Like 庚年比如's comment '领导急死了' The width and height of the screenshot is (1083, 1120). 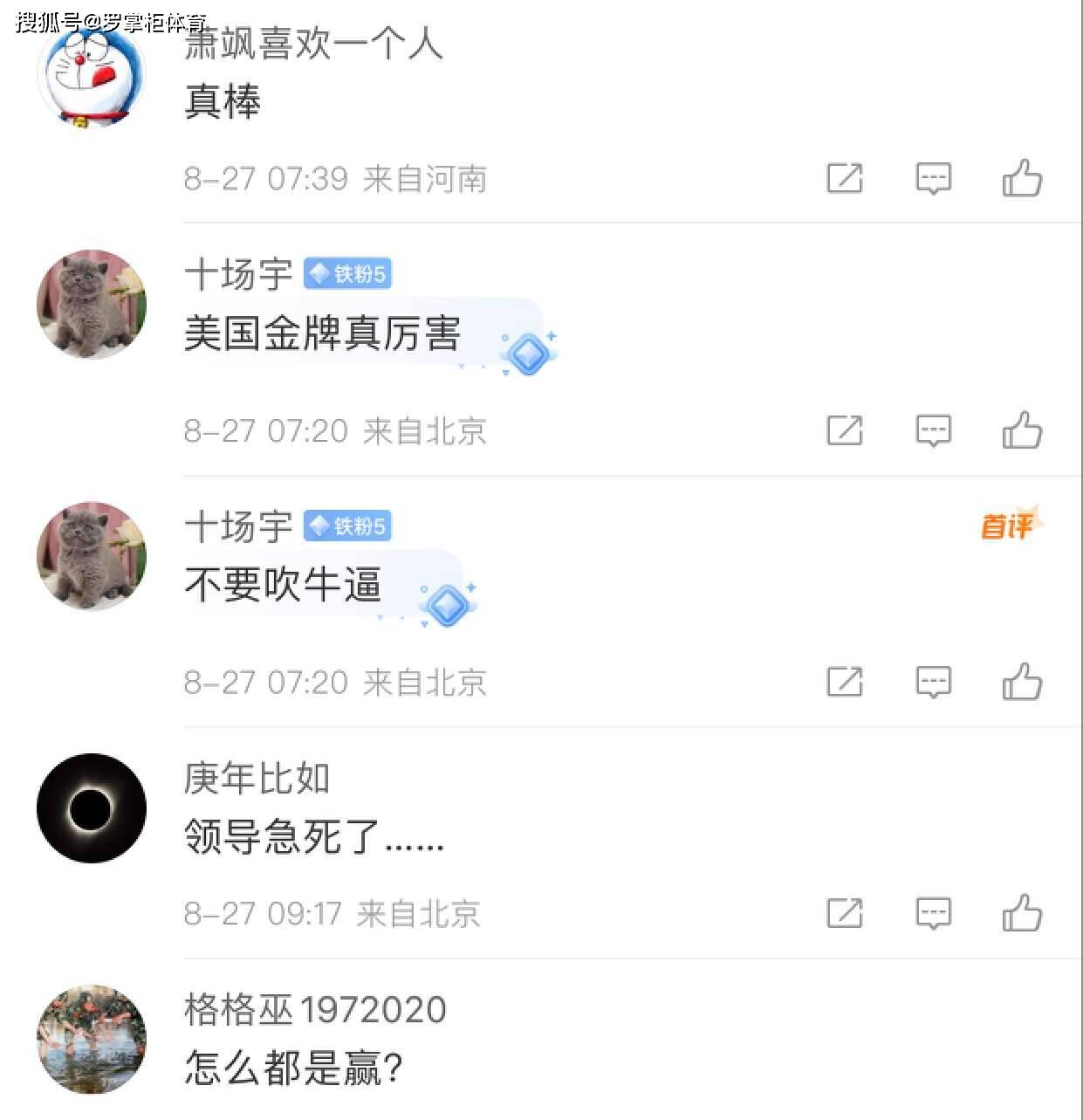(x=1022, y=913)
